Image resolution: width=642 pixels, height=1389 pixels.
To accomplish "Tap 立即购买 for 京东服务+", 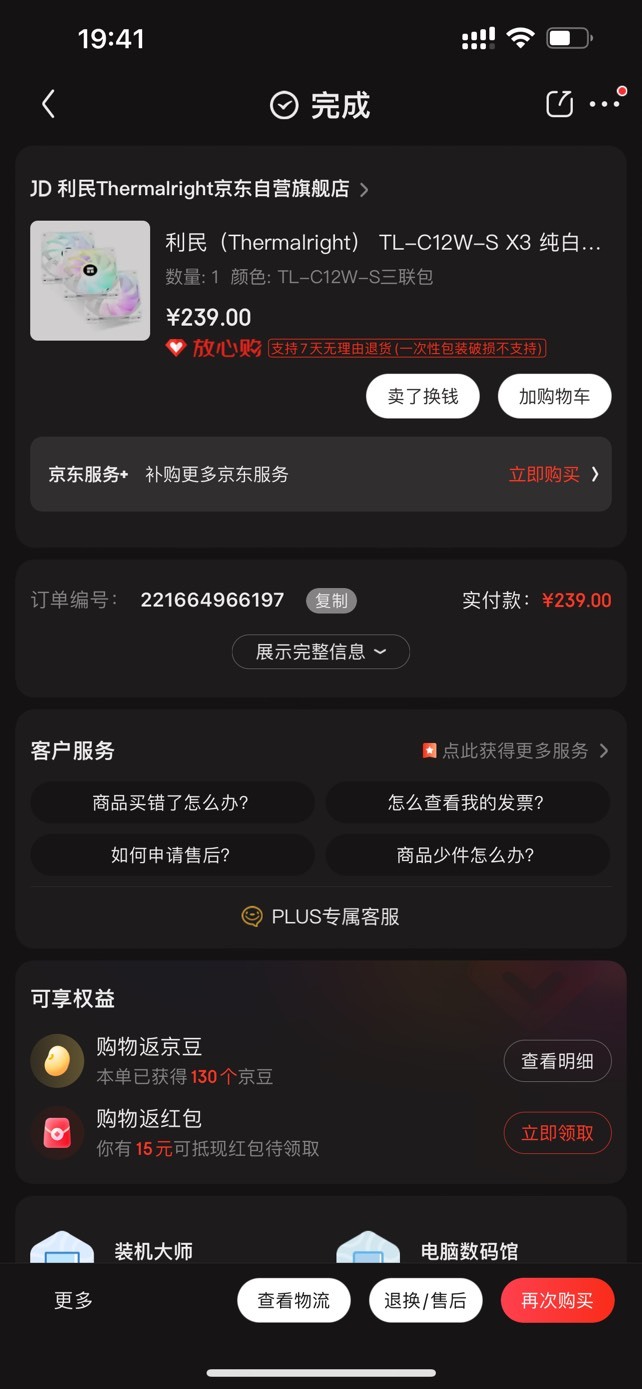I will point(553,474).
